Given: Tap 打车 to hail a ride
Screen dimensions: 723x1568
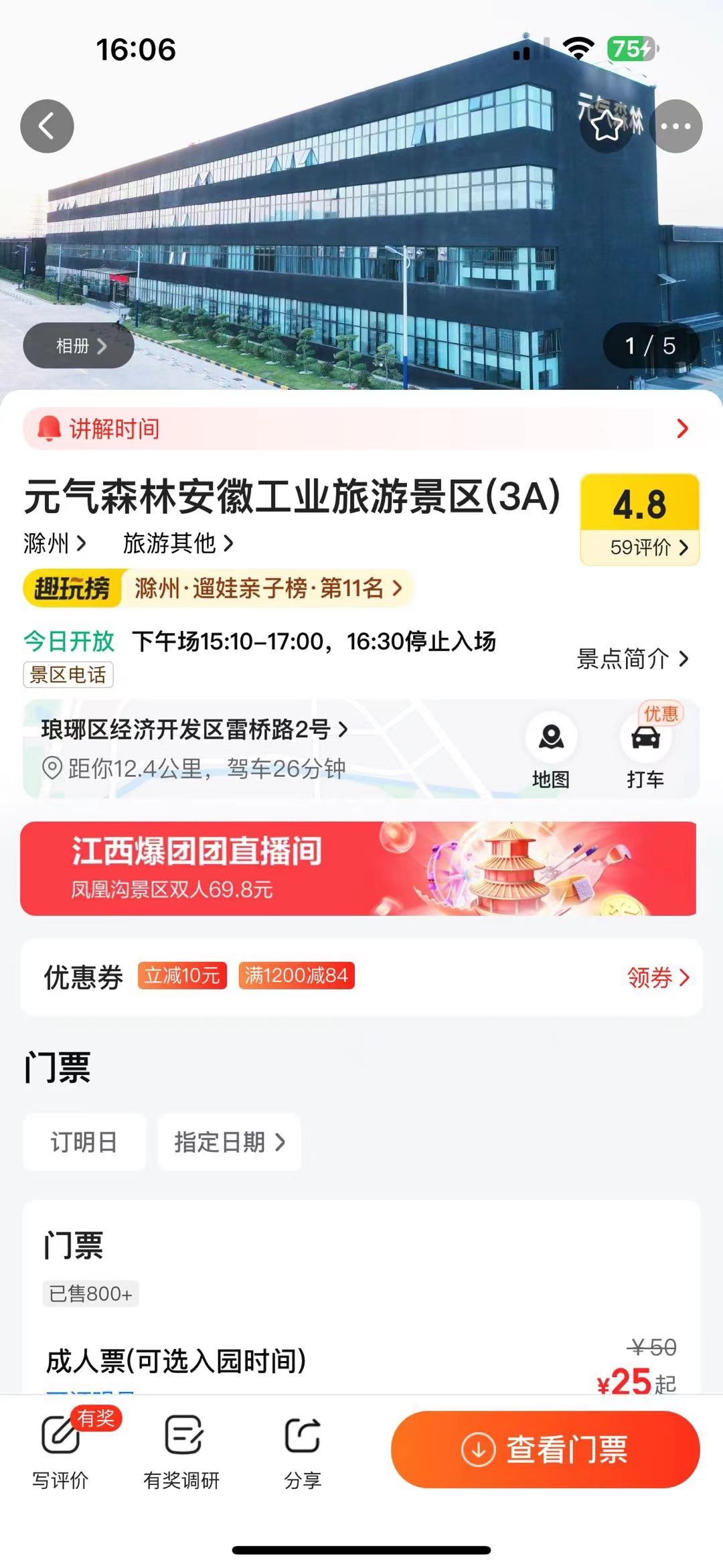Looking at the screenshot, I should tap(645, 752).
